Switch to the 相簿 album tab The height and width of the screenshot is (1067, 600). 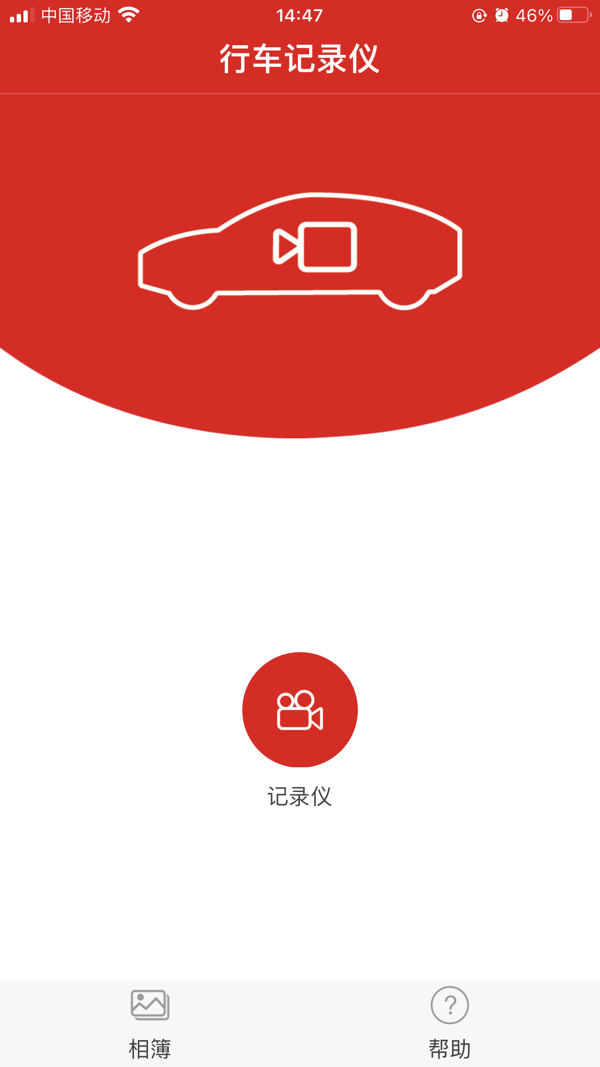coord(150,1023)
